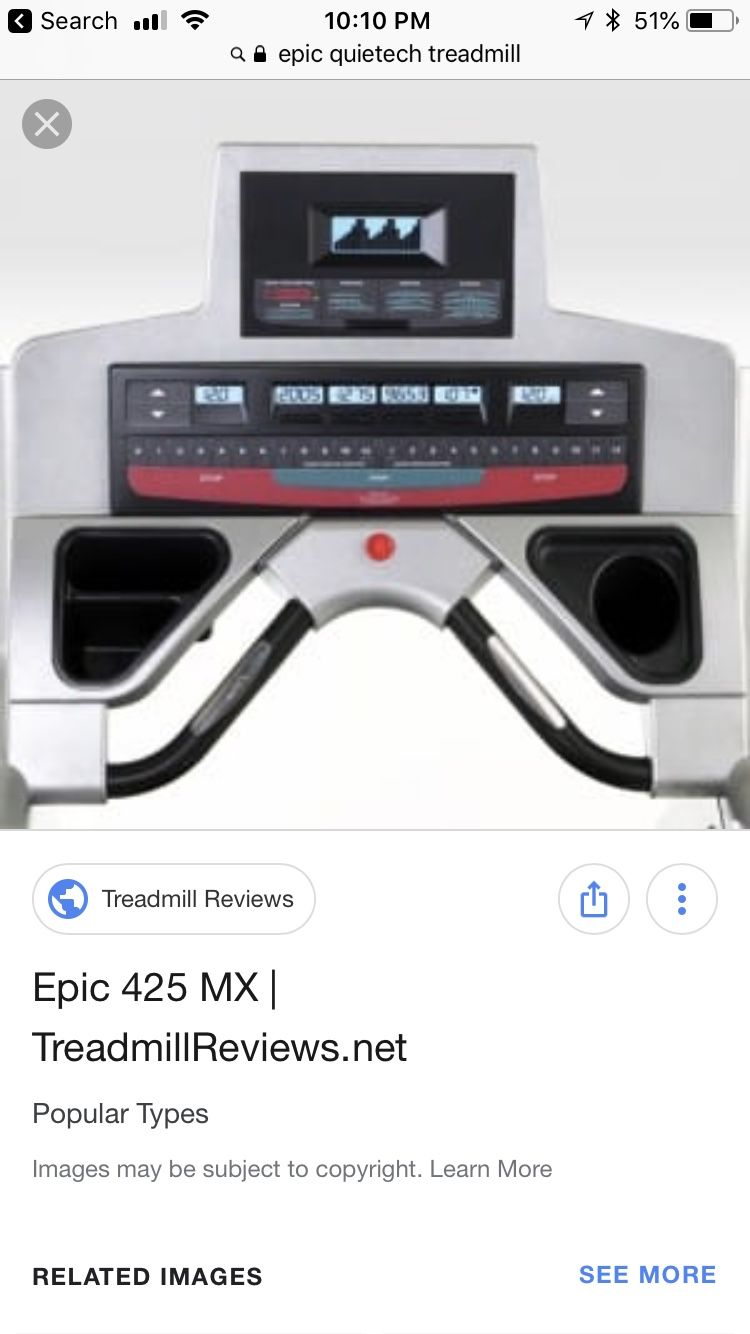Image resolution: width=750 pixels, height=1334 pixels.
Task: See more related images
Action: [x=648, y=1275]
